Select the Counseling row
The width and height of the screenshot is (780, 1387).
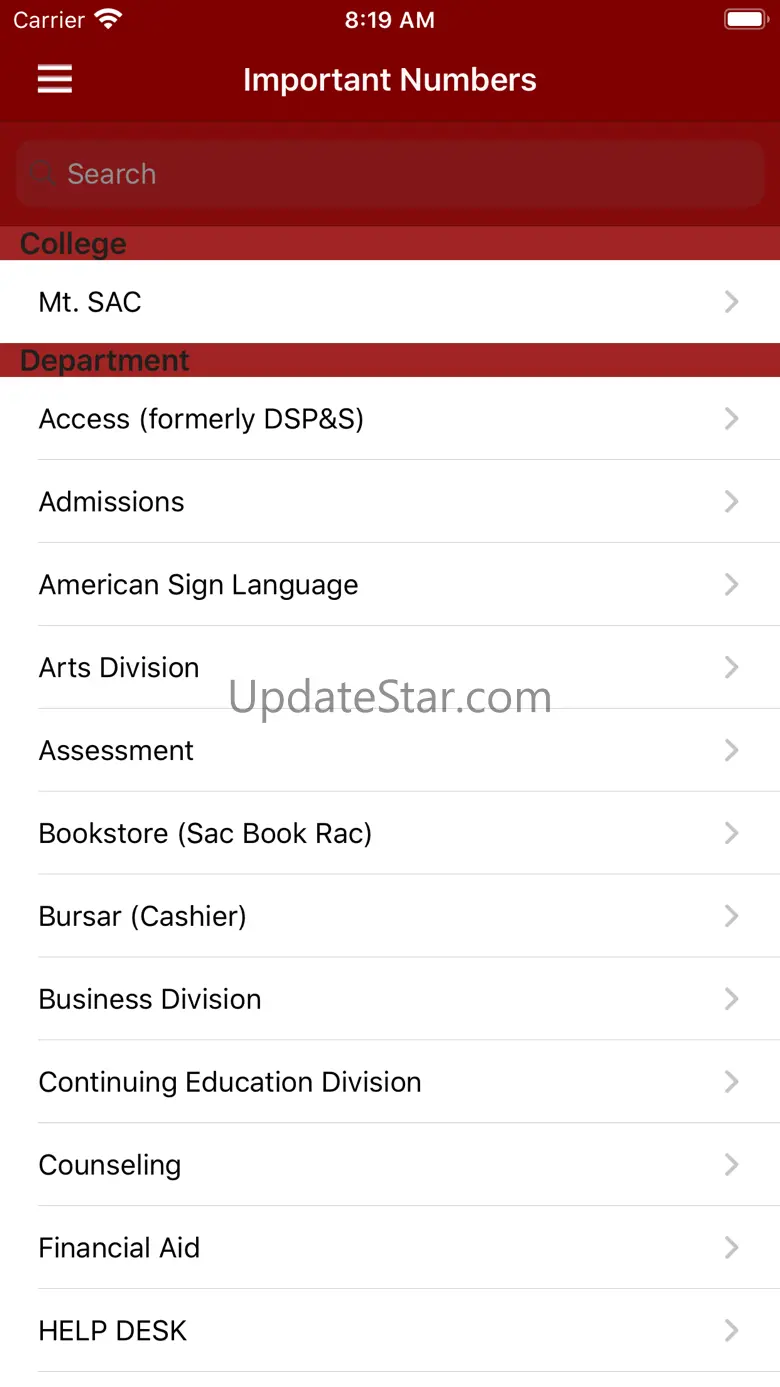pyautogui.click(x=390, y=1166)
